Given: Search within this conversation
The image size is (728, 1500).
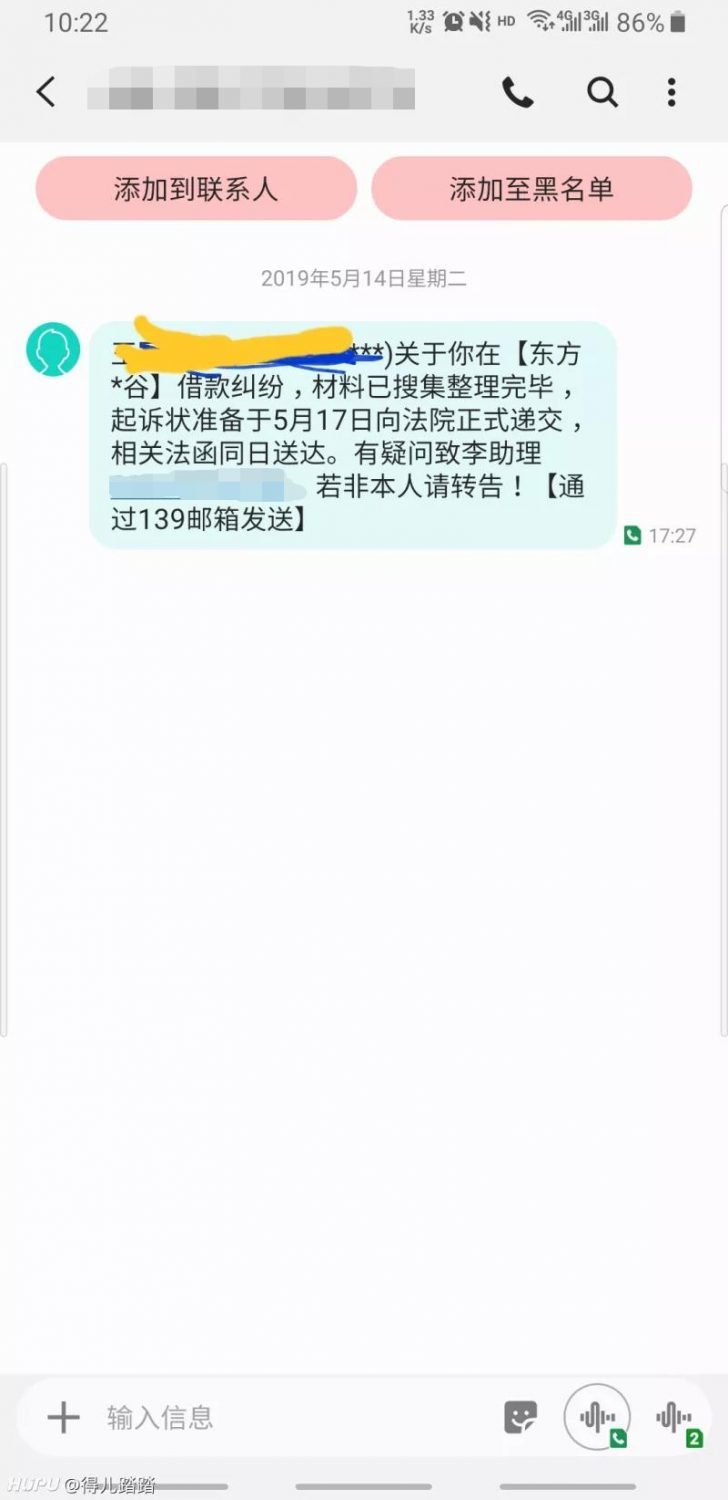Looking at the screenshot, I should (x=602, y=93).
